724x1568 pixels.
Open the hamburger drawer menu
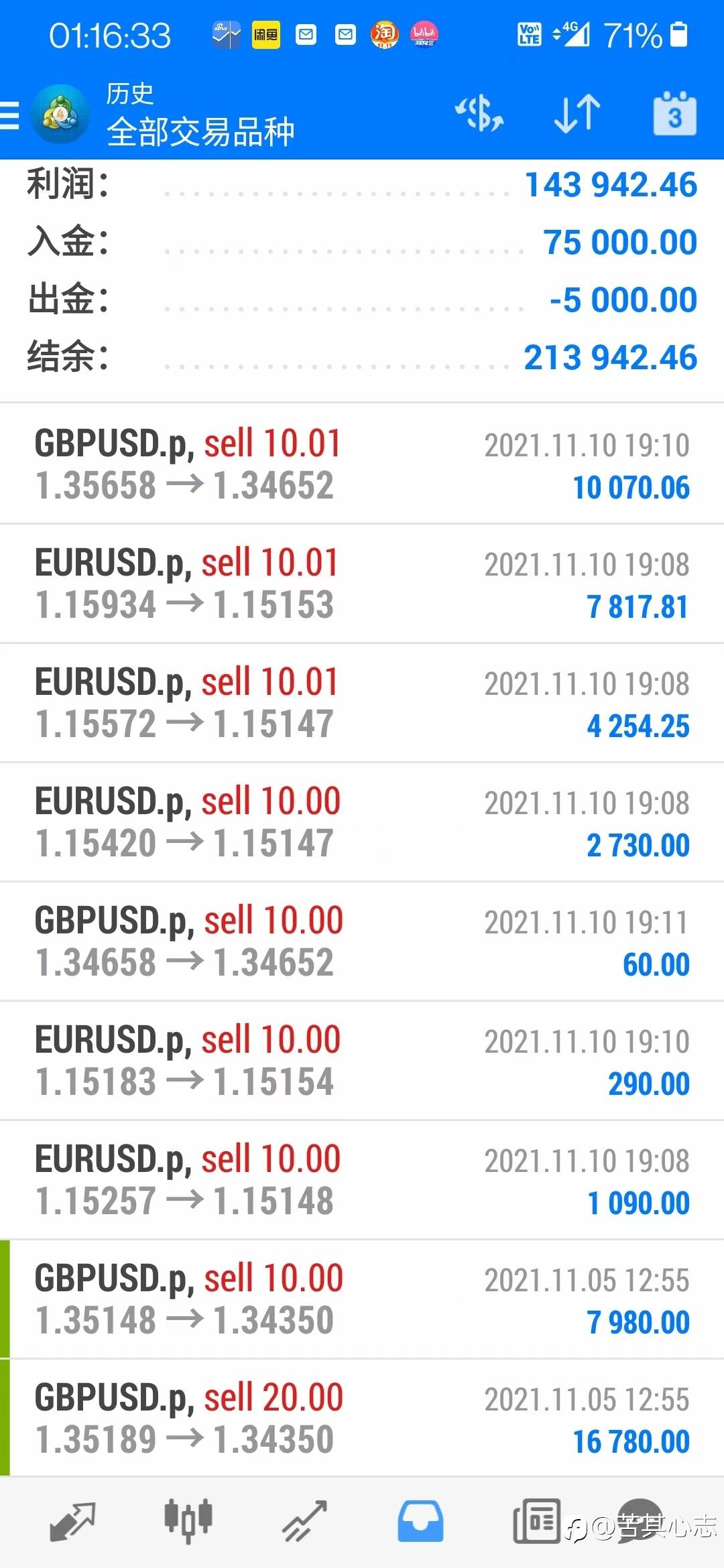(9, 115)
